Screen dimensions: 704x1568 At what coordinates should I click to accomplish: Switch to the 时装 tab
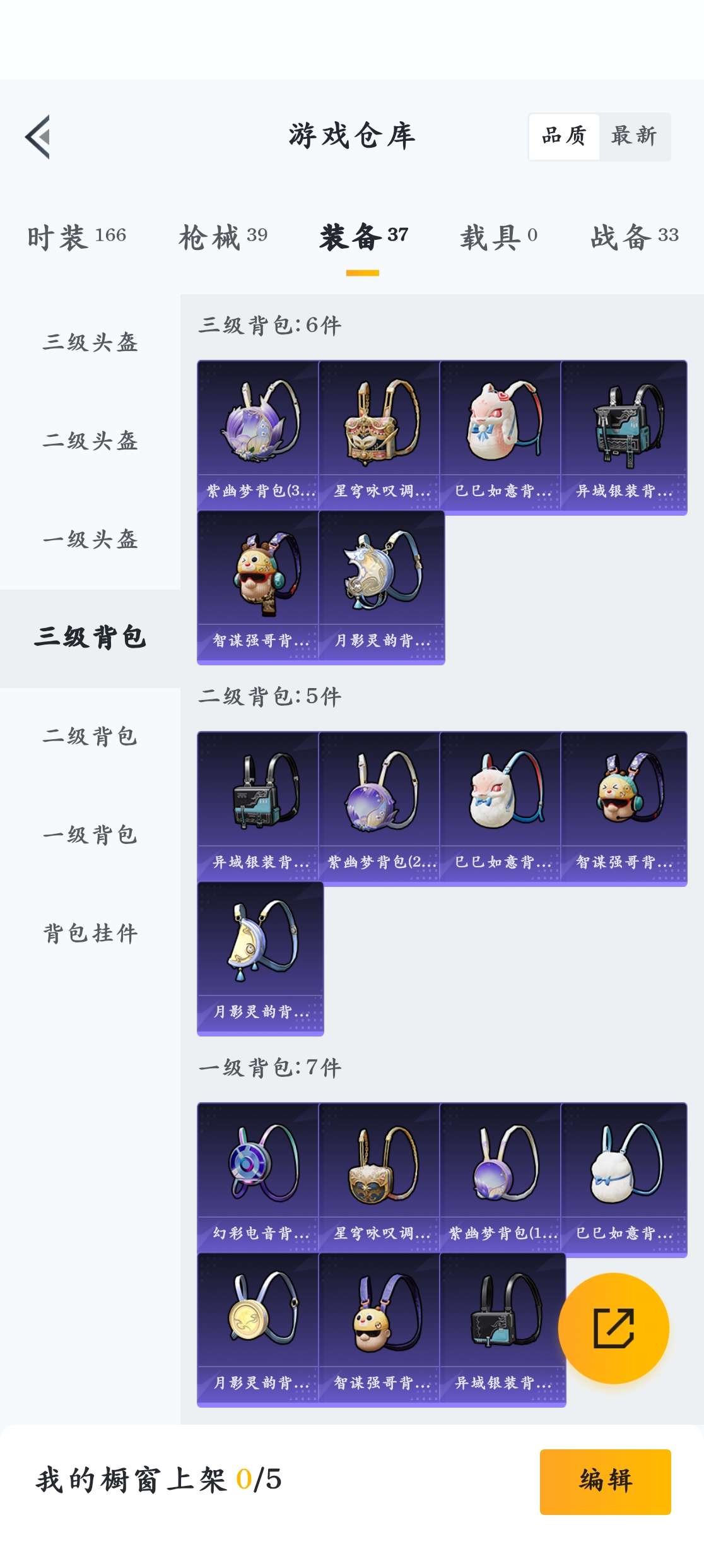coord(76,237)
